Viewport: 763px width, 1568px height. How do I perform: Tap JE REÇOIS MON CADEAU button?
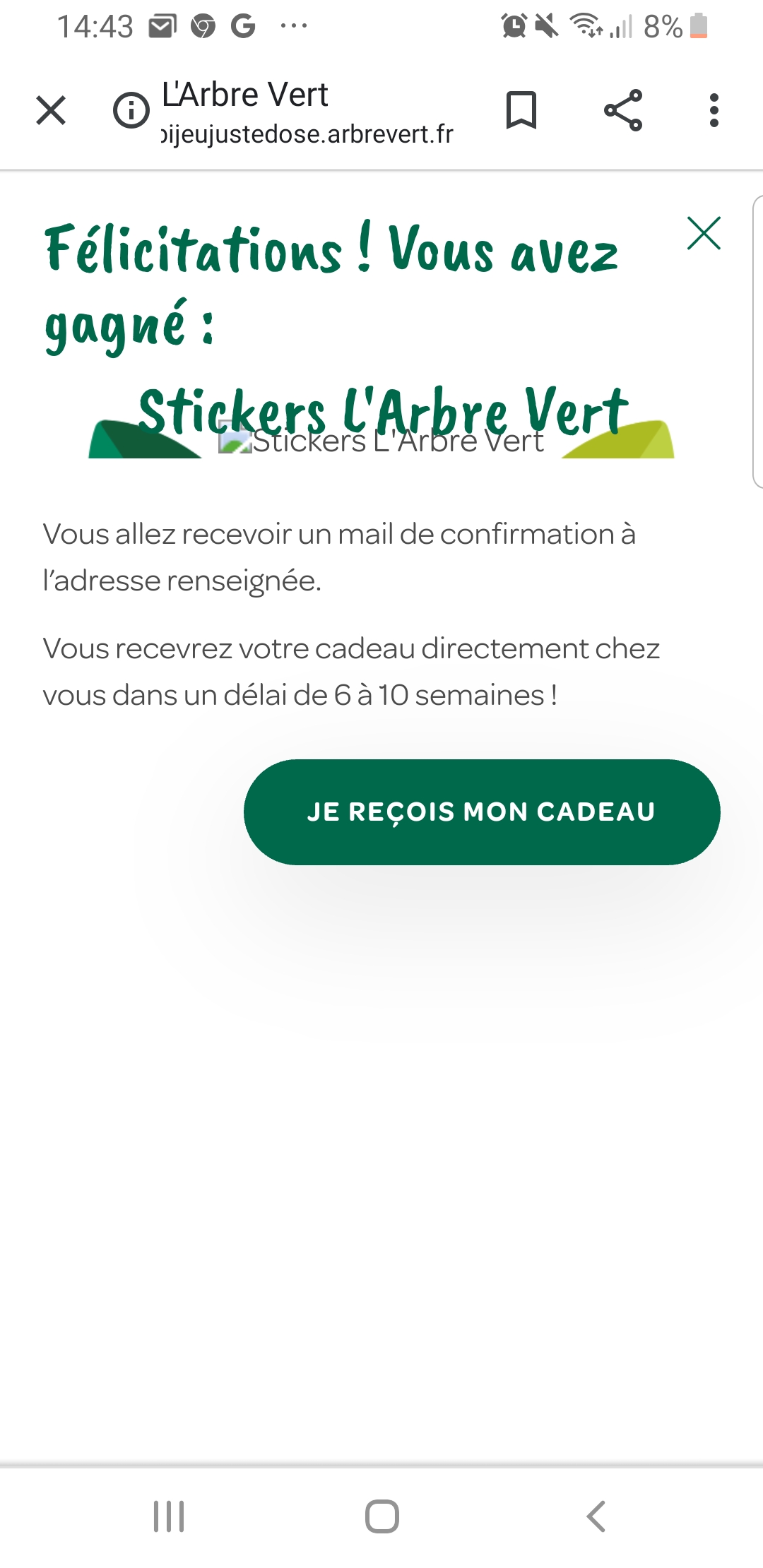(x=482, y=812)
